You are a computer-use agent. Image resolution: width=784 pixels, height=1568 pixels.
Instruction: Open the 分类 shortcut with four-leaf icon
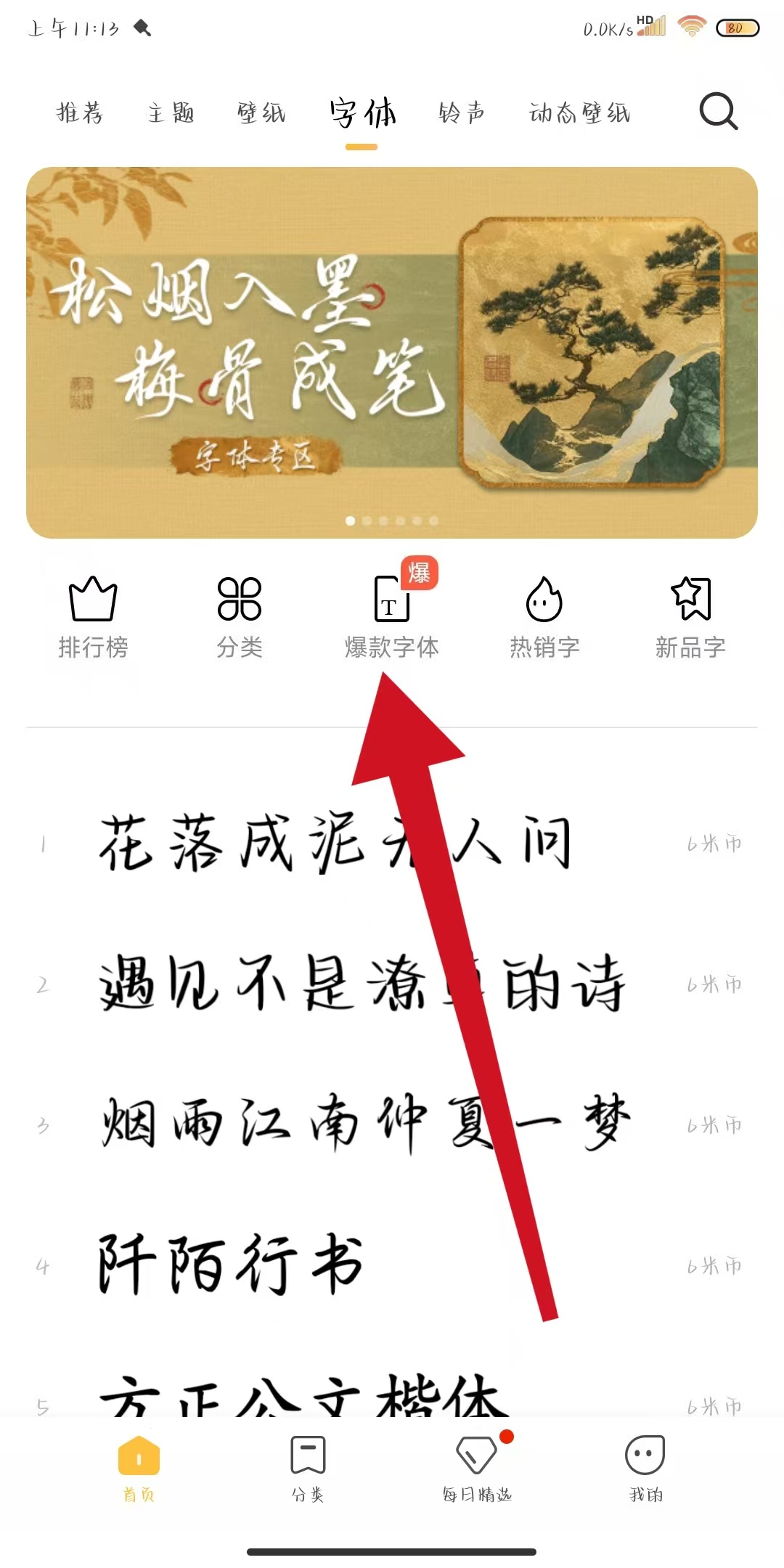click(240, 617)
